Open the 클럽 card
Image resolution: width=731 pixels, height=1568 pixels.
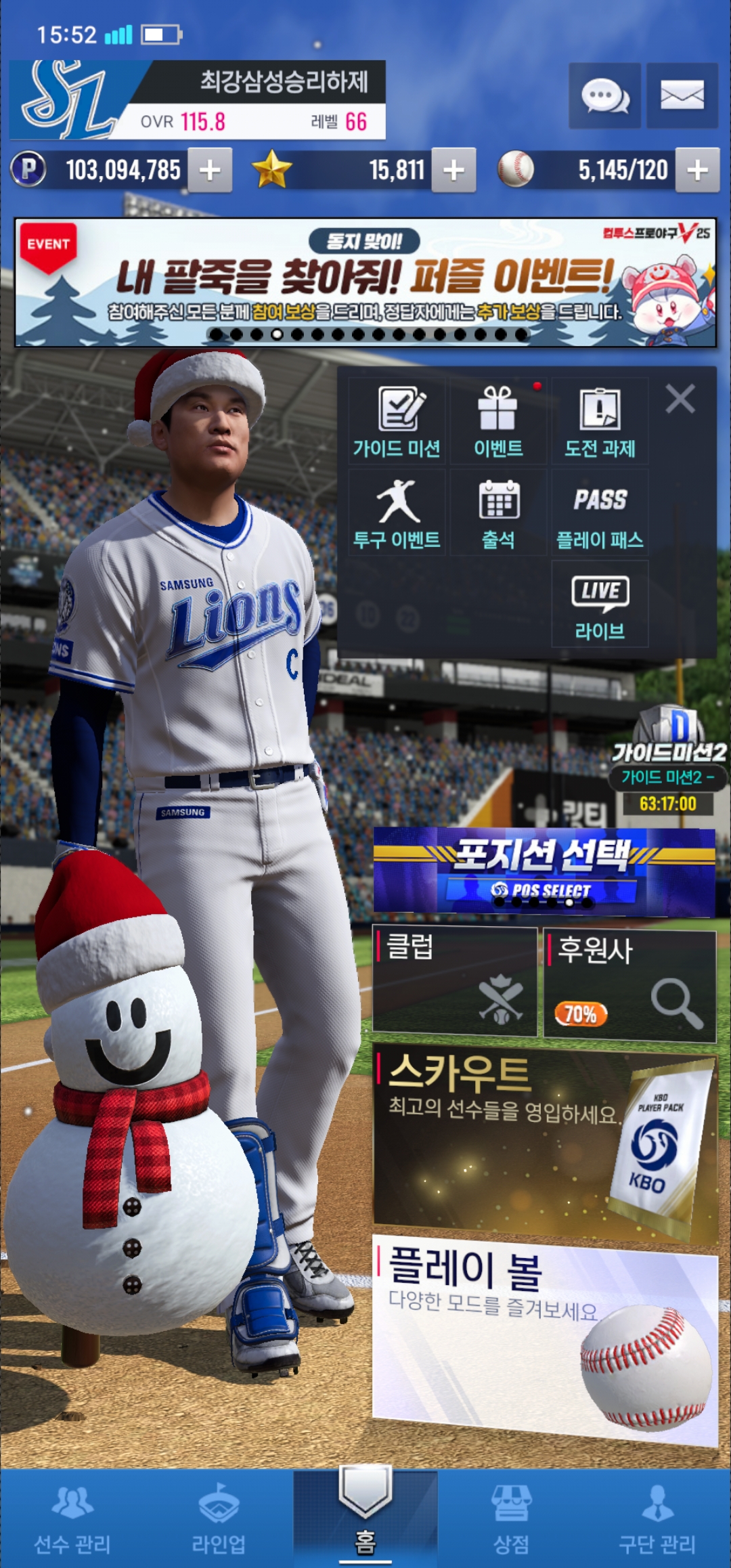coord(455,981)
